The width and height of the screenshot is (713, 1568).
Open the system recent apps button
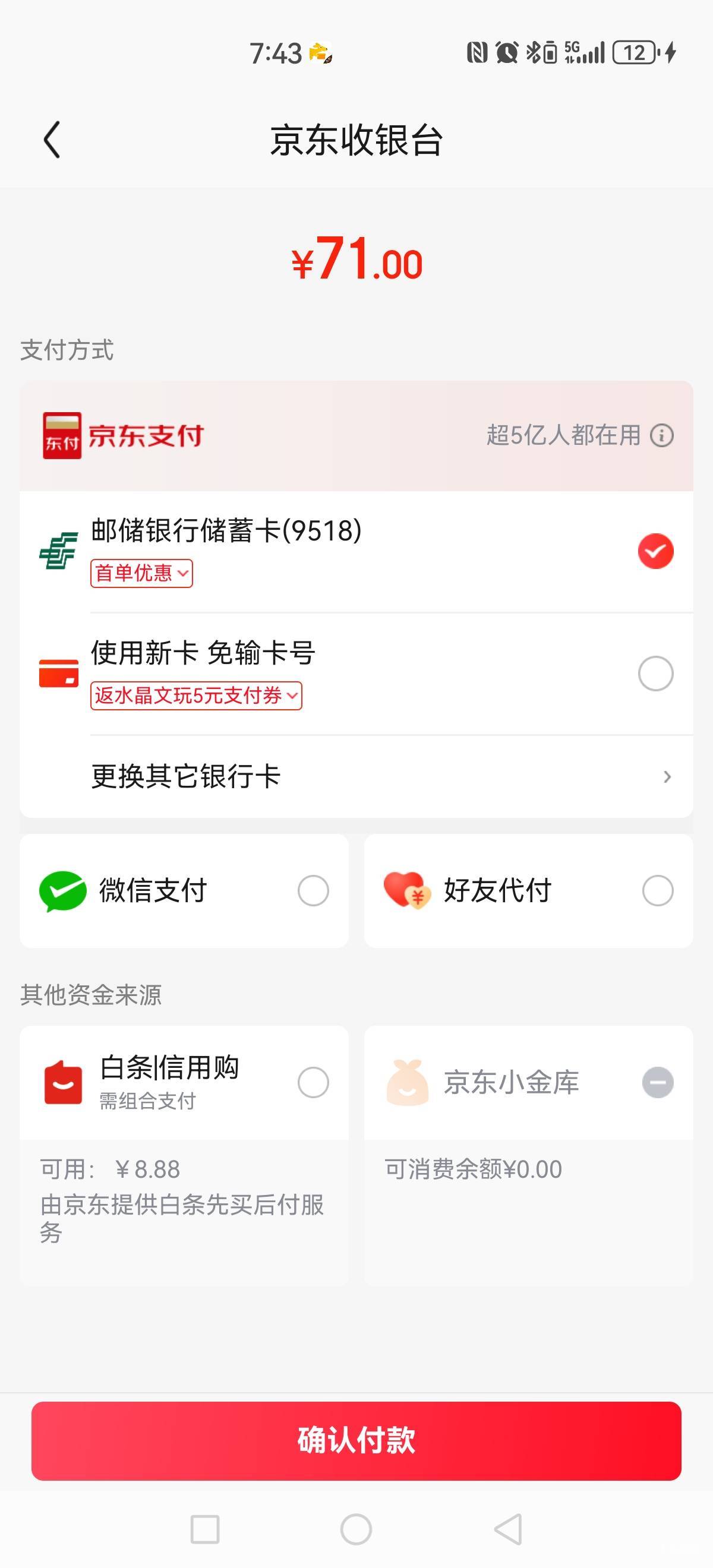click(204, 1529)
